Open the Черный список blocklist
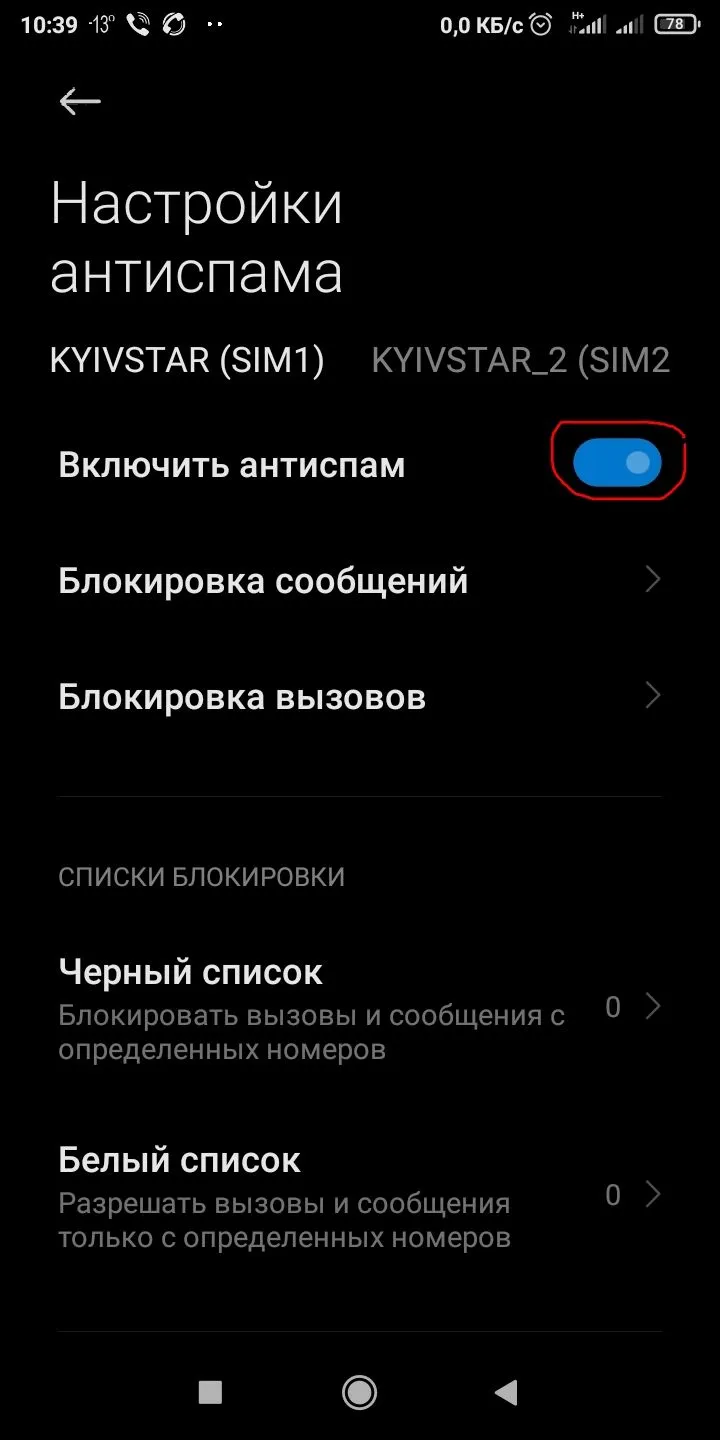Screen dimensions: 720x1440 pos(360,1008)
